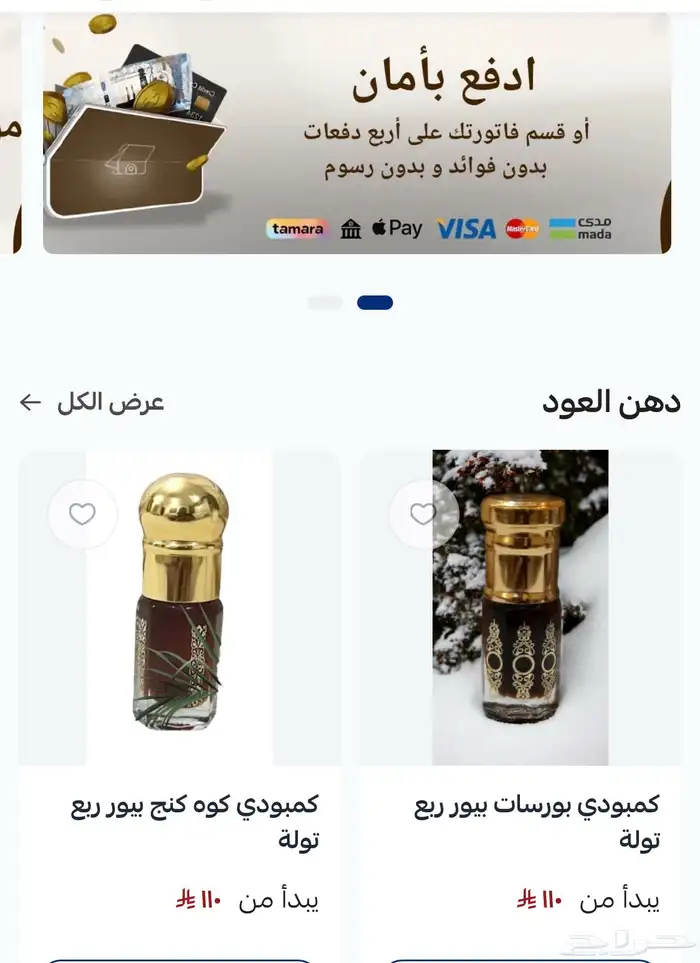Select the inactive banner page indicator dot
Viewport: 700px width, 963px height.
[325, 303]
